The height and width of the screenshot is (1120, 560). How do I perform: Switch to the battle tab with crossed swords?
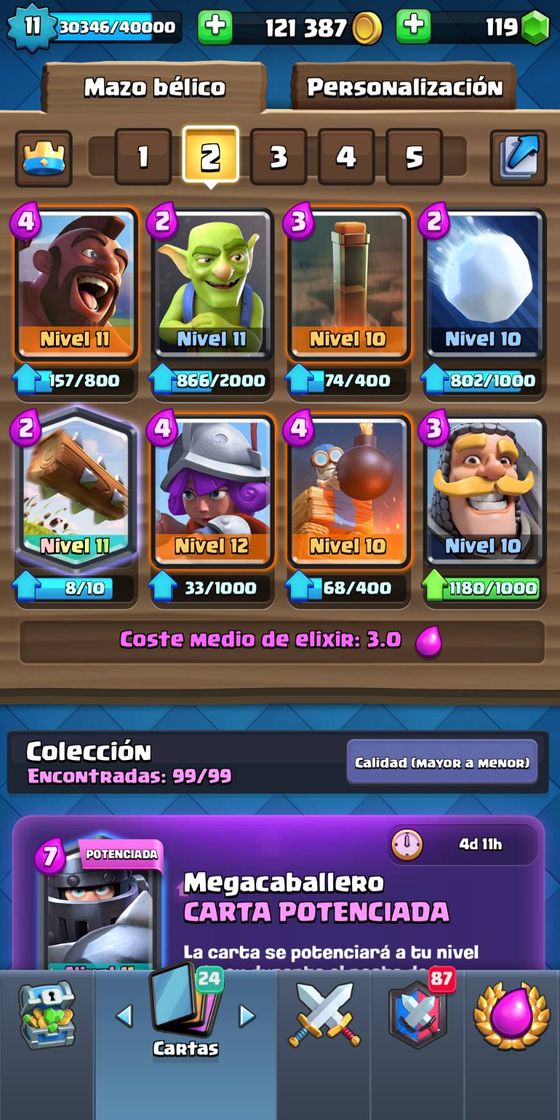pyautogui.click(x=324, y=1015)
